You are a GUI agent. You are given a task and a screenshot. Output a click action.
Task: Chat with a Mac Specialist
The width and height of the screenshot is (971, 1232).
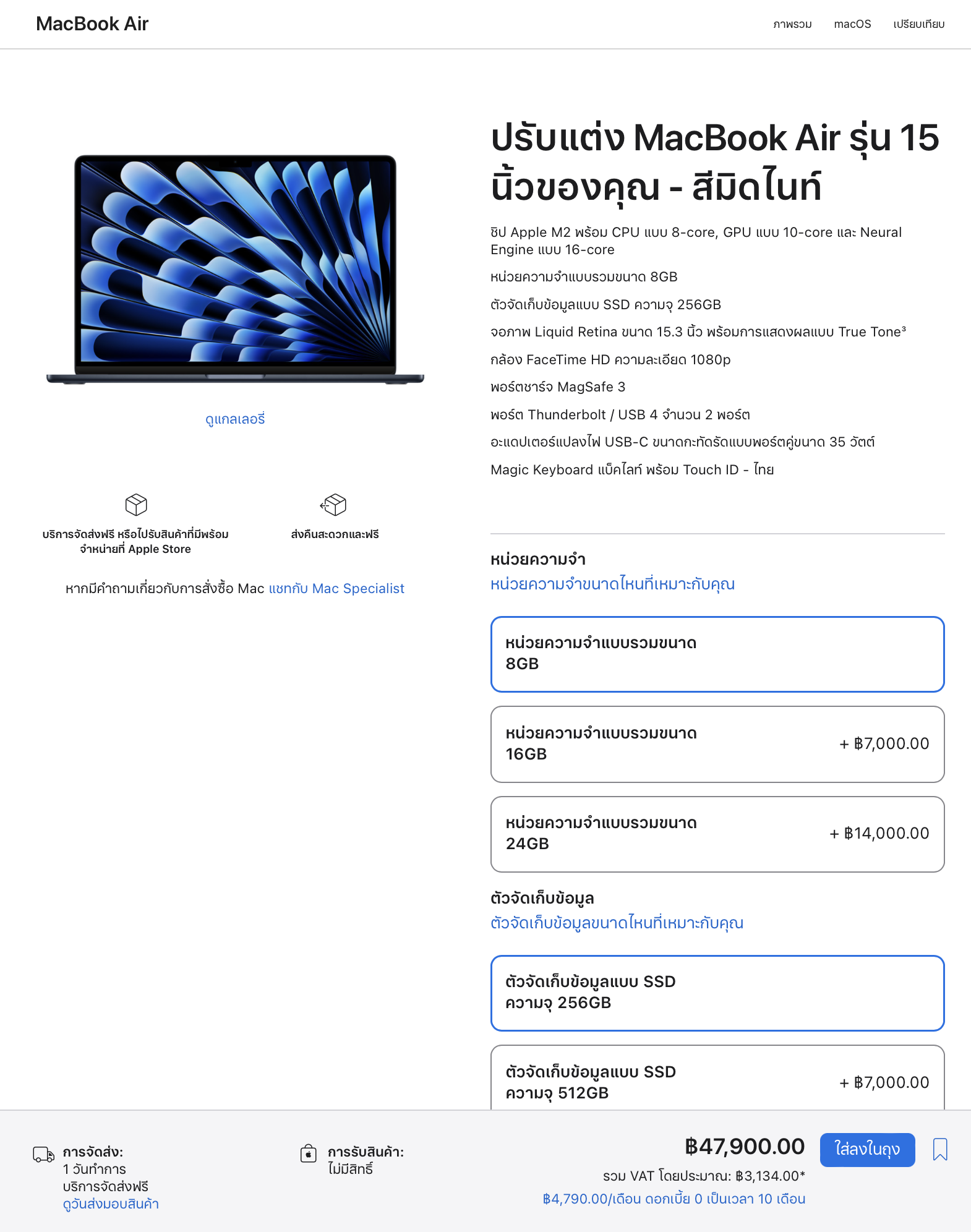[x=336, y=588]
